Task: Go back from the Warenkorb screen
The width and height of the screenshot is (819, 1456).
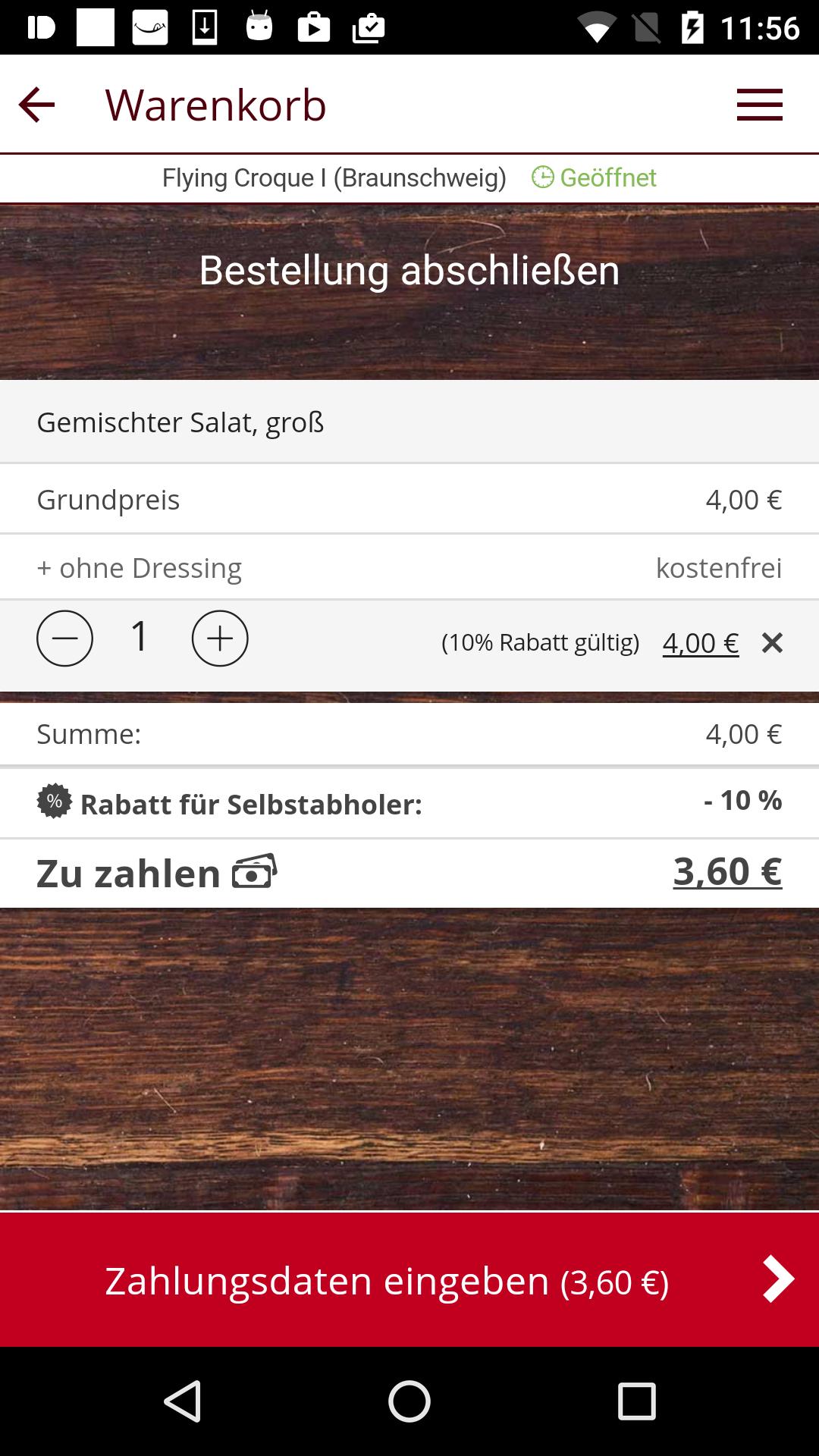Action: 36,105
